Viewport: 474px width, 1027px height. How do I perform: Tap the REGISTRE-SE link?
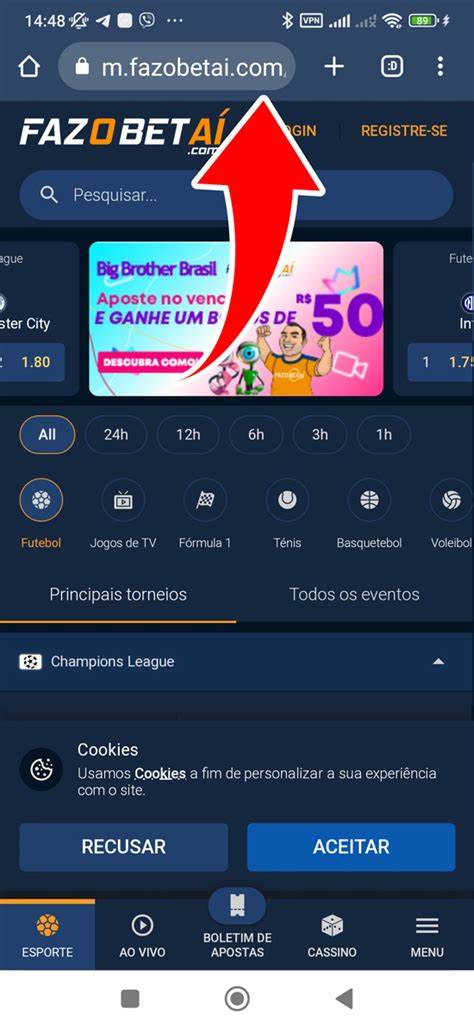tap(404, 131)
